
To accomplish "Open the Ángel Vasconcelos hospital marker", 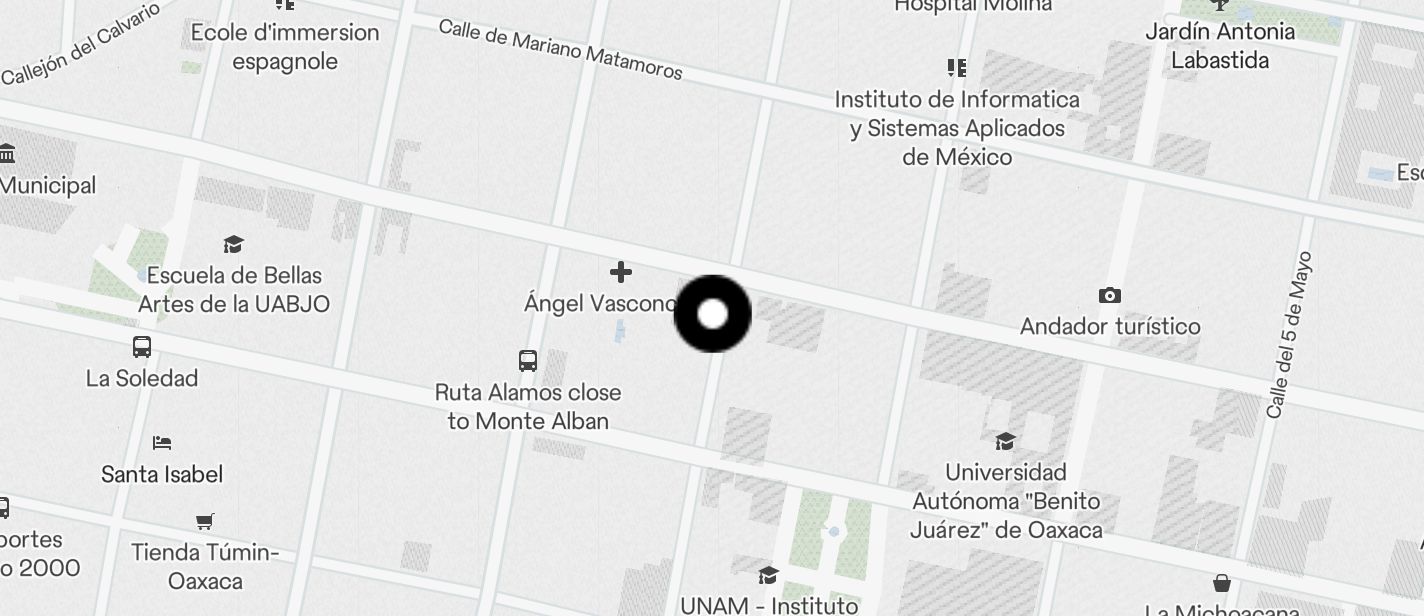I will click(621, 272).
